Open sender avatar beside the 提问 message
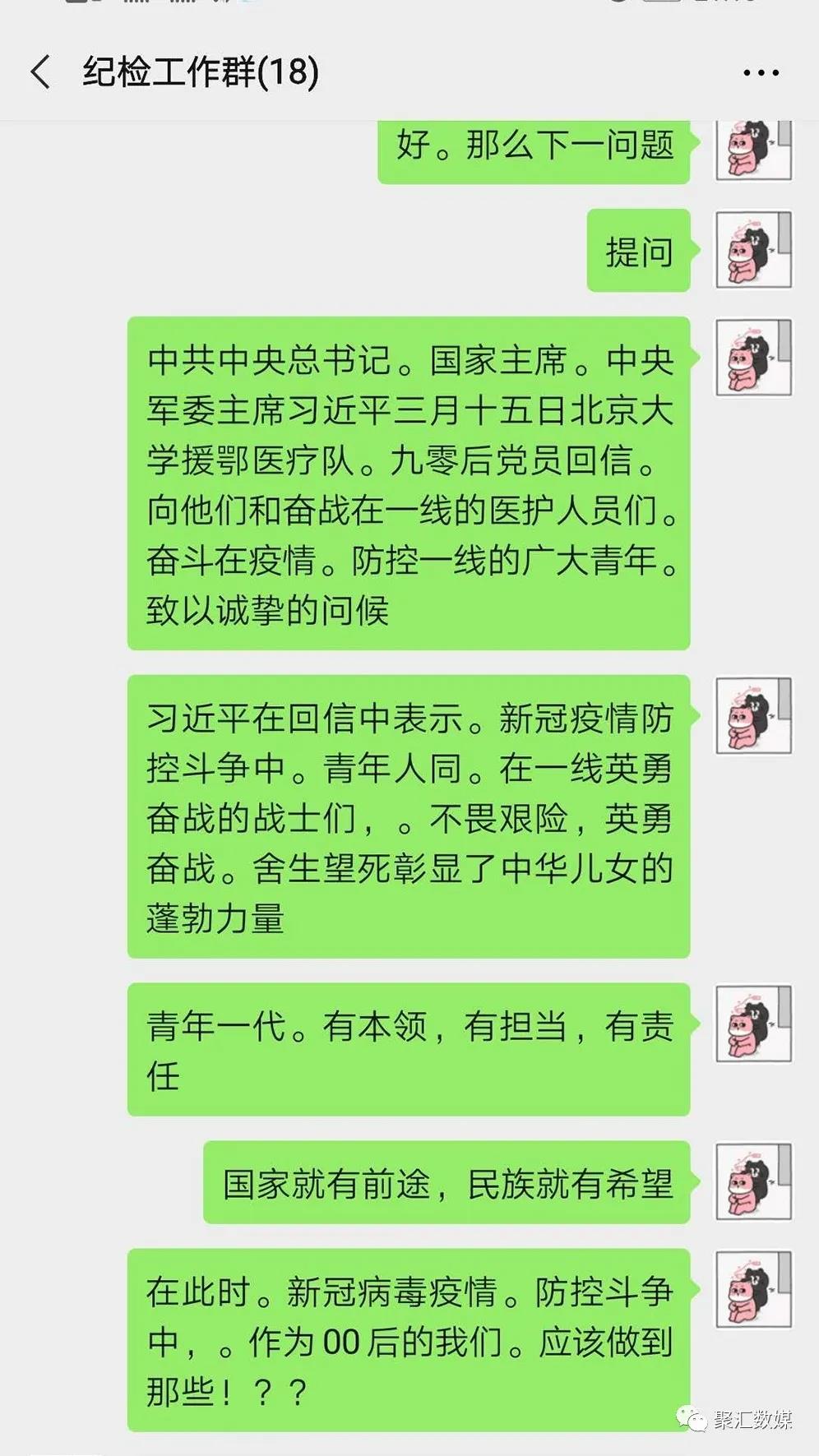Screen dimensions: 819x1456 753,250
